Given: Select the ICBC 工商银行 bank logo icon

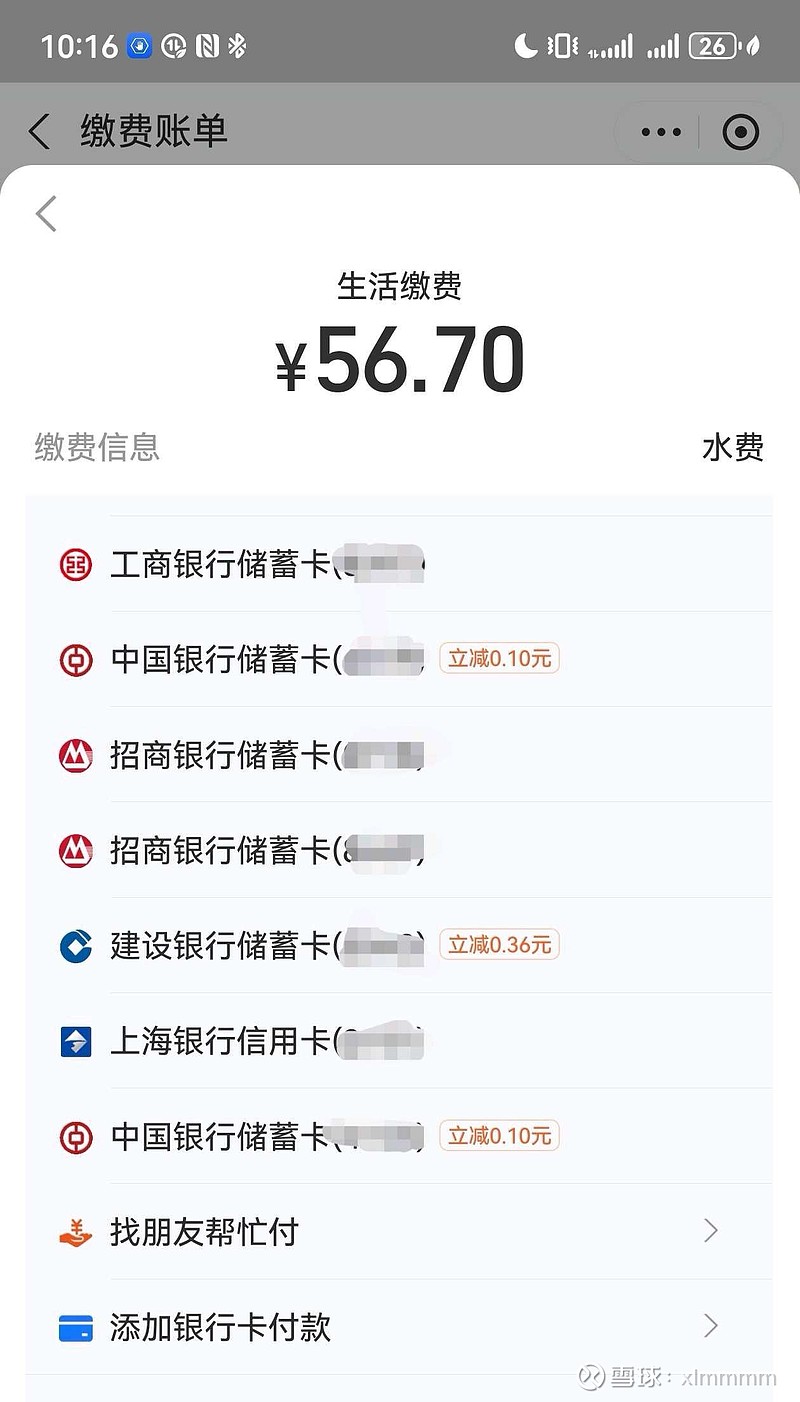Looking at the screenshot, I should click(75, 564).
